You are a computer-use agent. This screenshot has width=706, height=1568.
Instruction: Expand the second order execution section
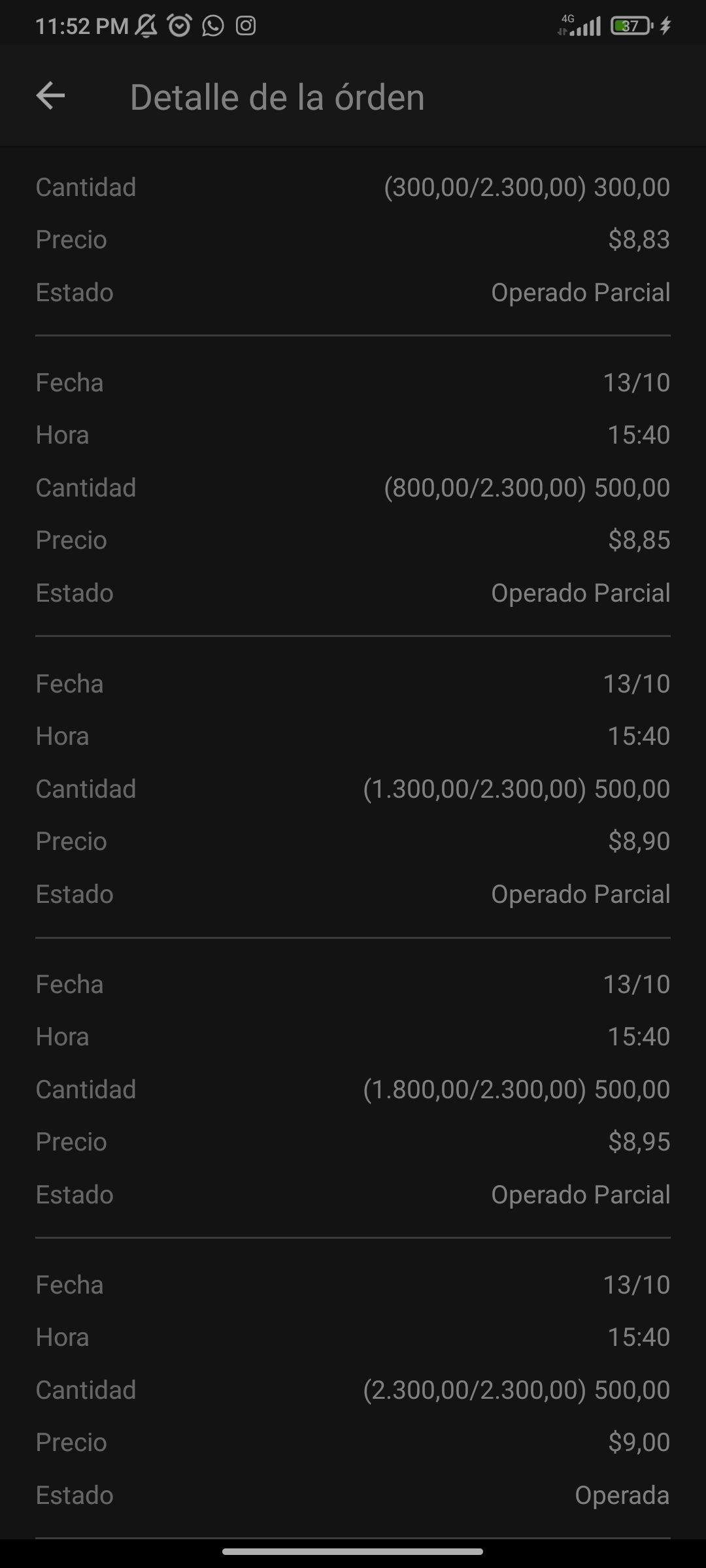pyautogui.click(x=353, y=487)
